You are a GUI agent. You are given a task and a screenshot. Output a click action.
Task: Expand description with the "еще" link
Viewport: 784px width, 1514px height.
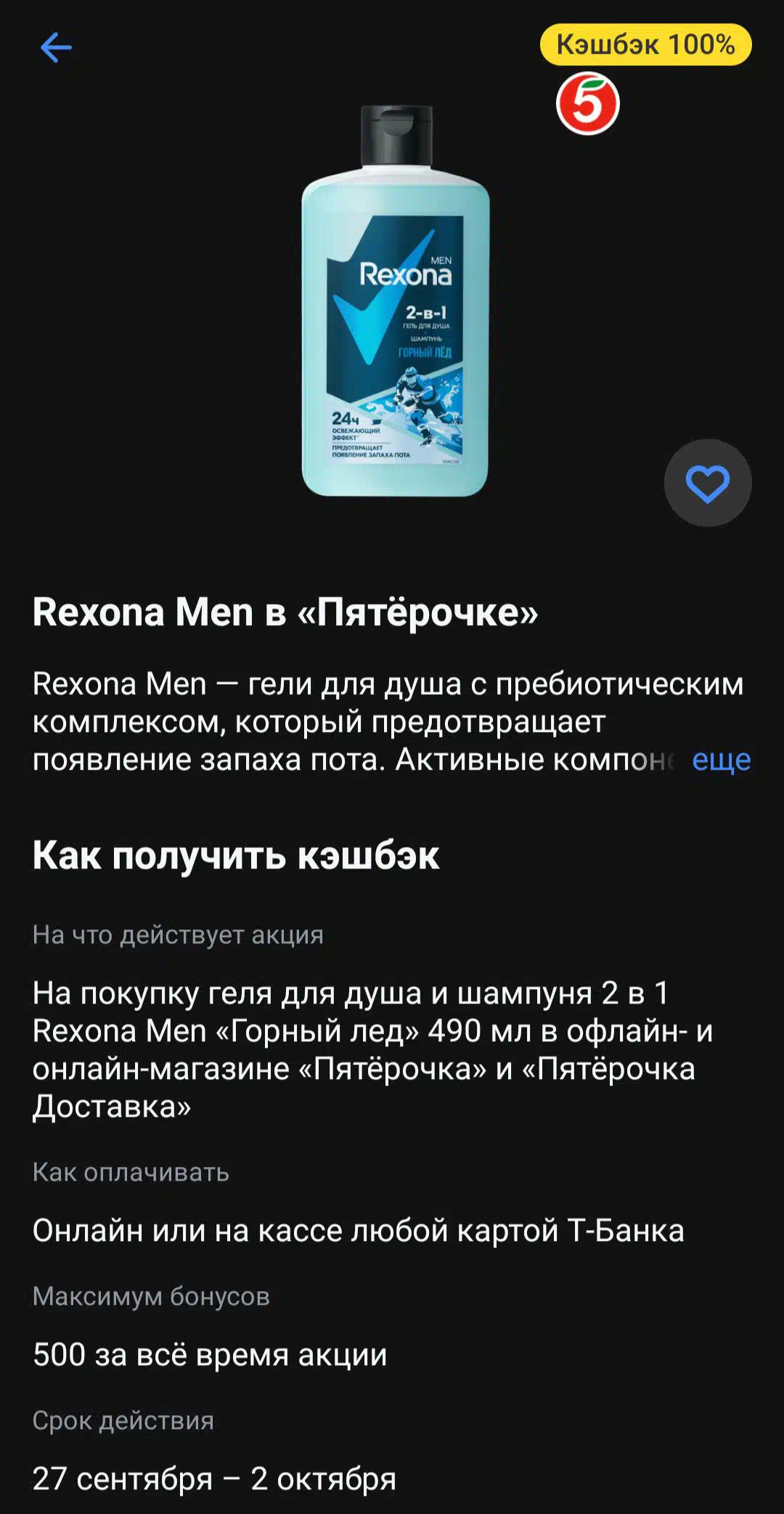click(721, 760)
